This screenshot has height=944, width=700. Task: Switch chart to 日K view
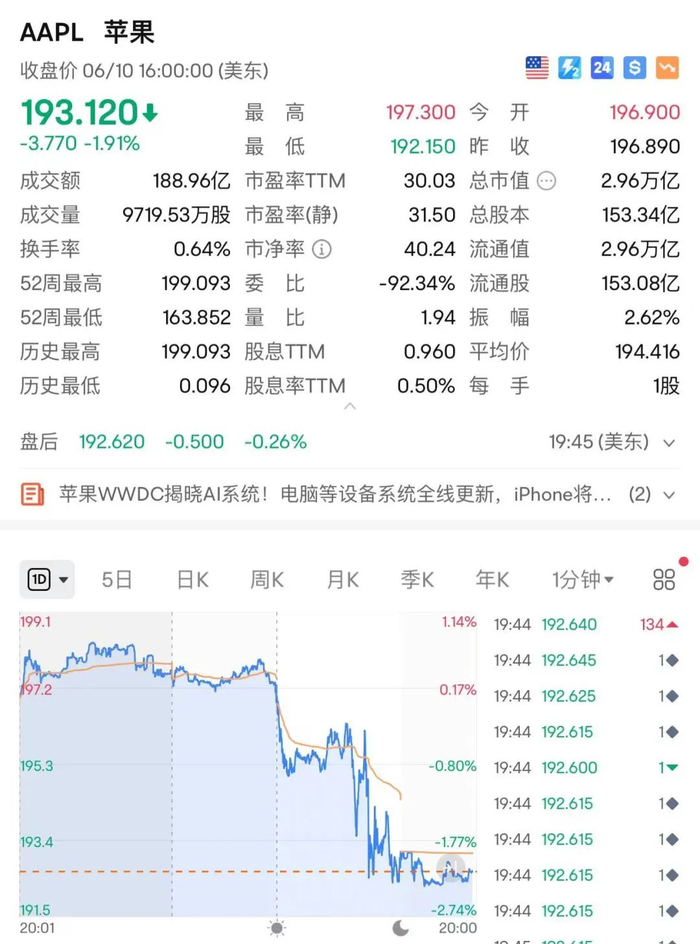(x=192, y=579)
